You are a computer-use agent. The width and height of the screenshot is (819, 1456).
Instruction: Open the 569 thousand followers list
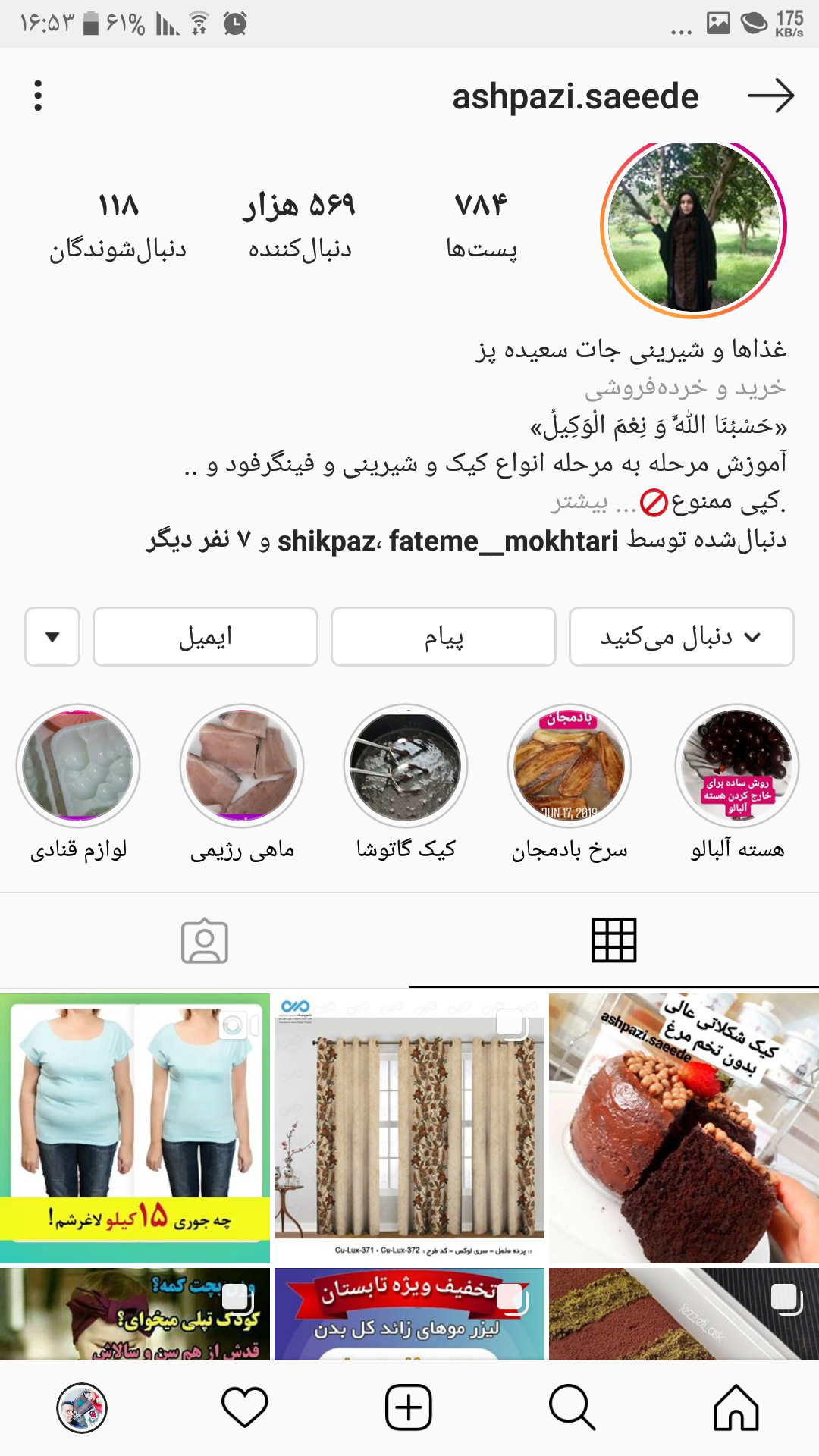[300, 224]
